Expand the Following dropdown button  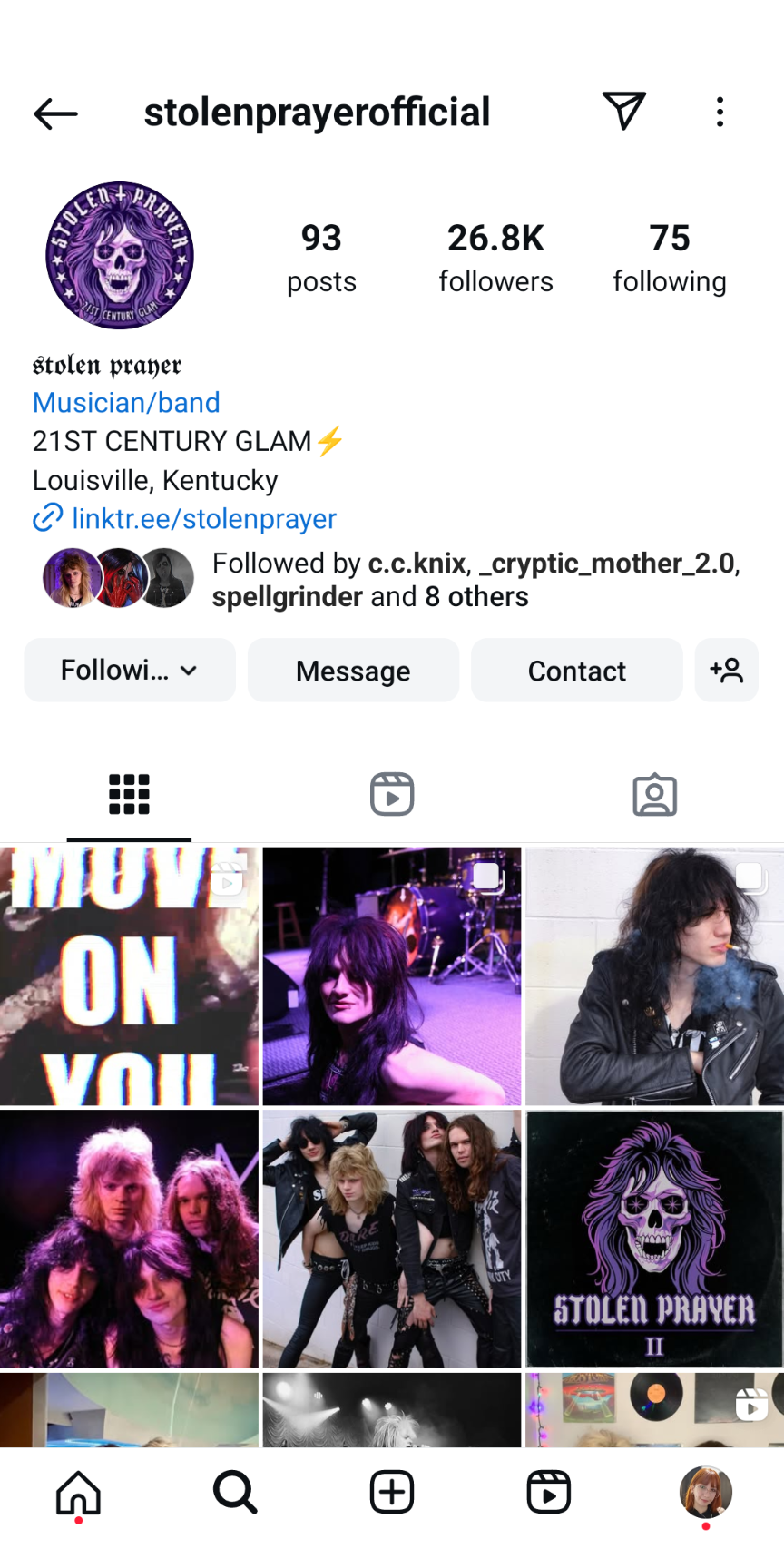point(130,671)
